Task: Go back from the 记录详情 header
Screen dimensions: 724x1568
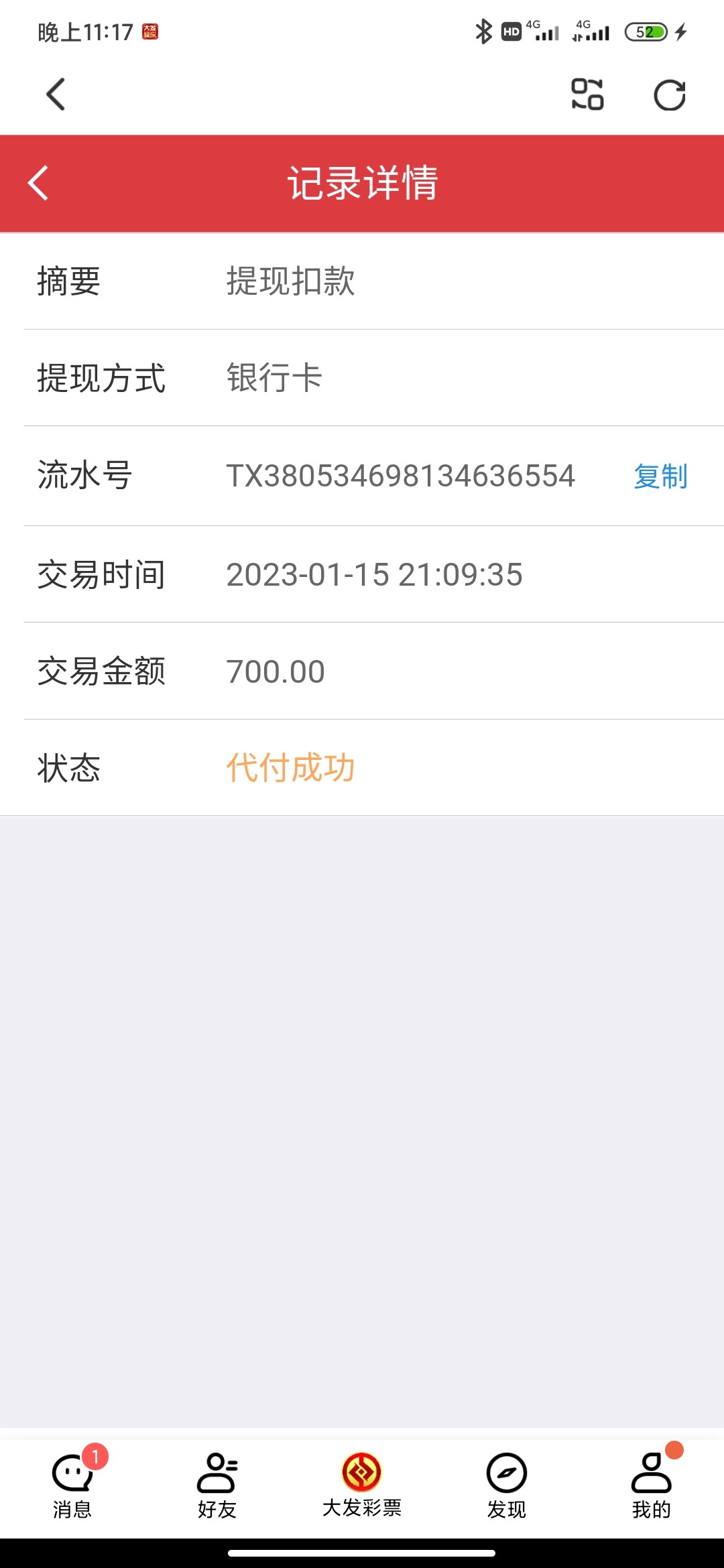Action: pos(39,183)
